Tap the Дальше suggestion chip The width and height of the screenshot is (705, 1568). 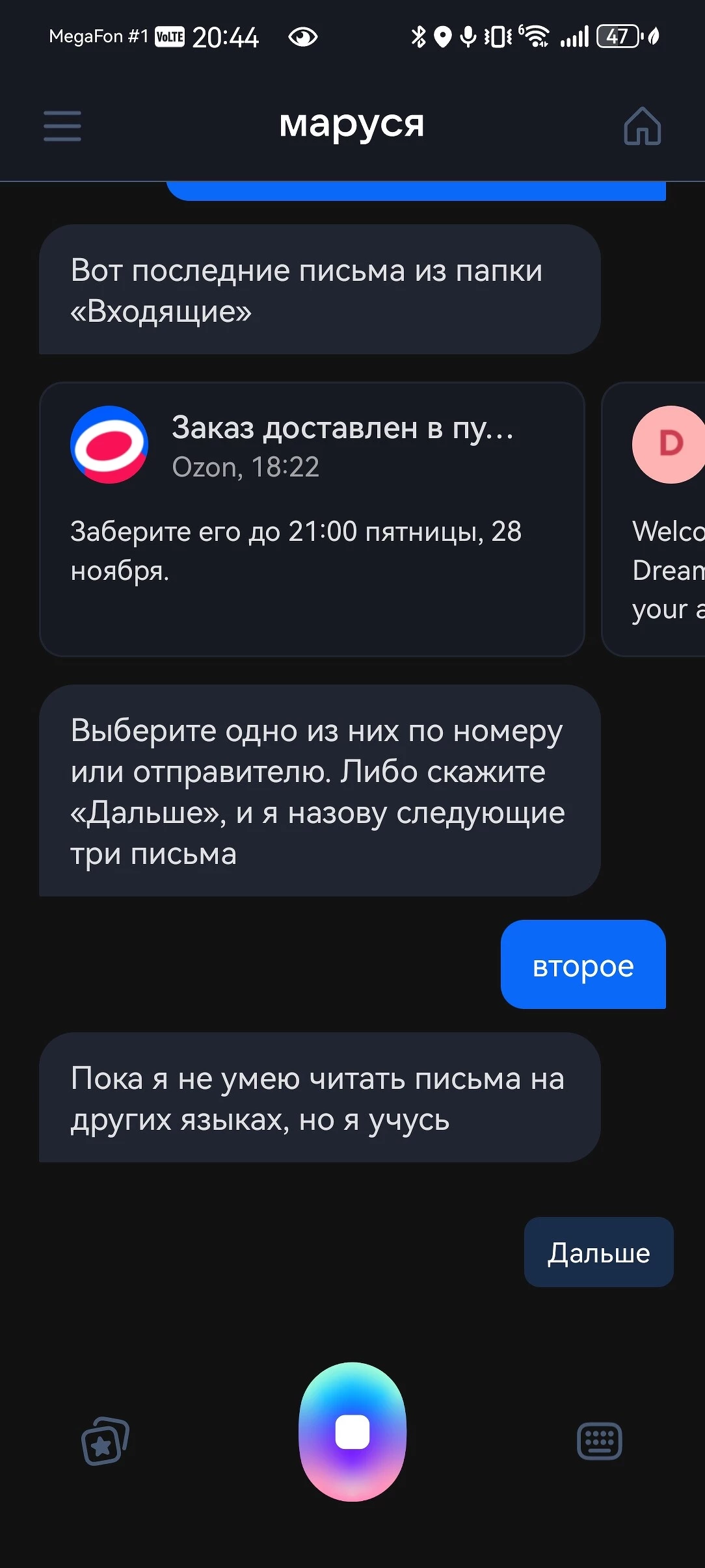pos(598,1252)
